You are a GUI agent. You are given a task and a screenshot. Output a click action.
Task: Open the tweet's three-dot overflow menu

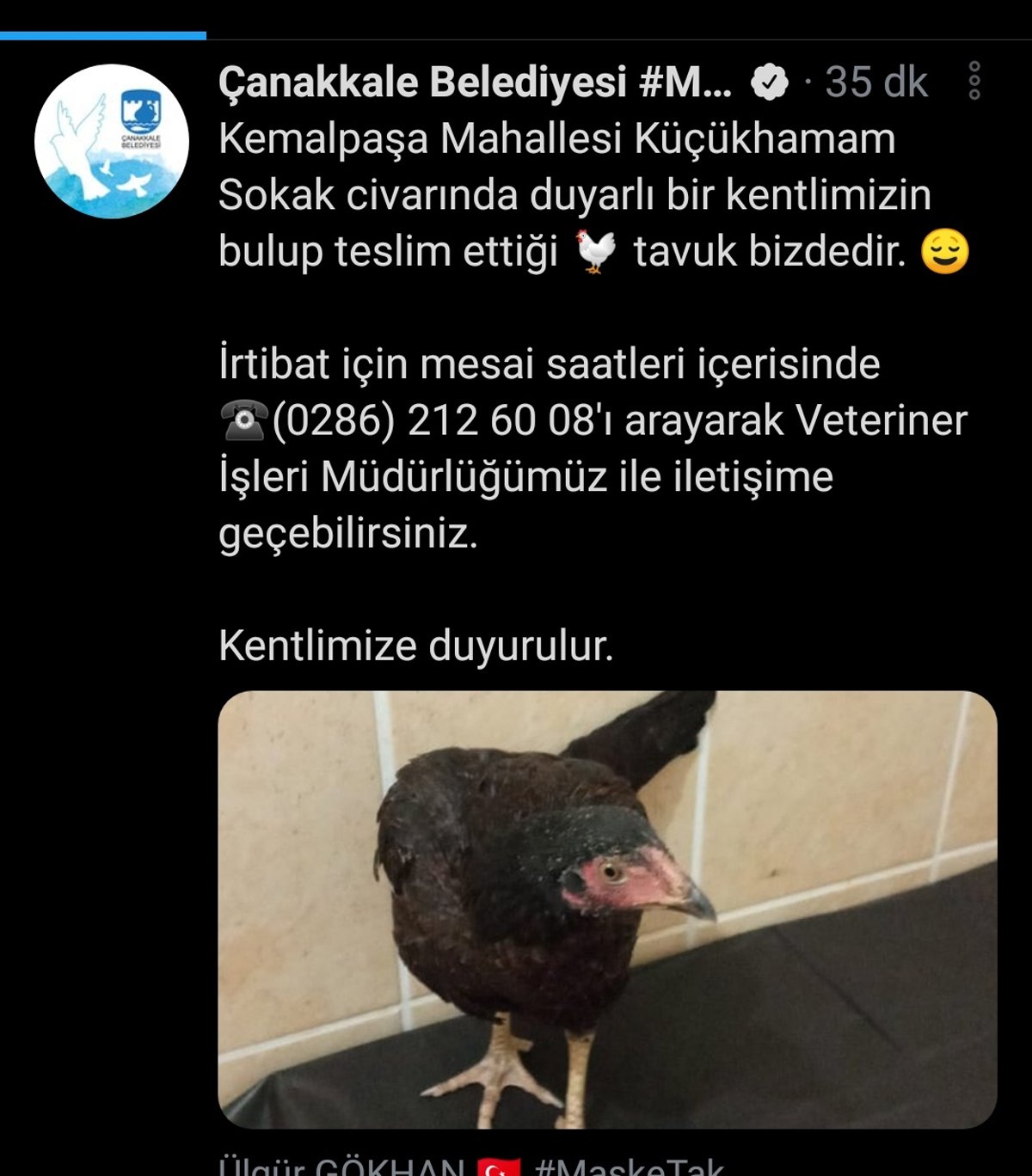pyautogui.click(x=974, y=81)
